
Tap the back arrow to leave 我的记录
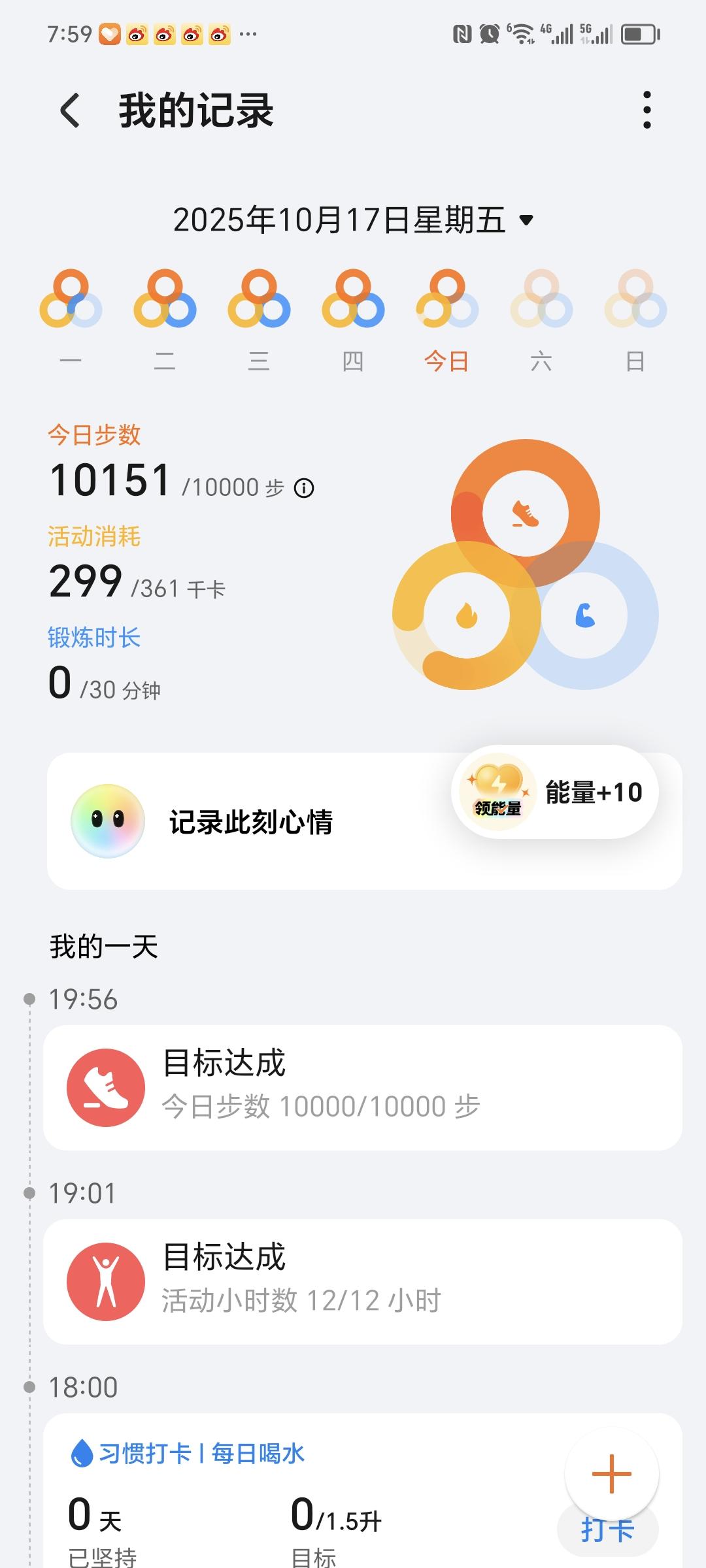pos(69,110)
